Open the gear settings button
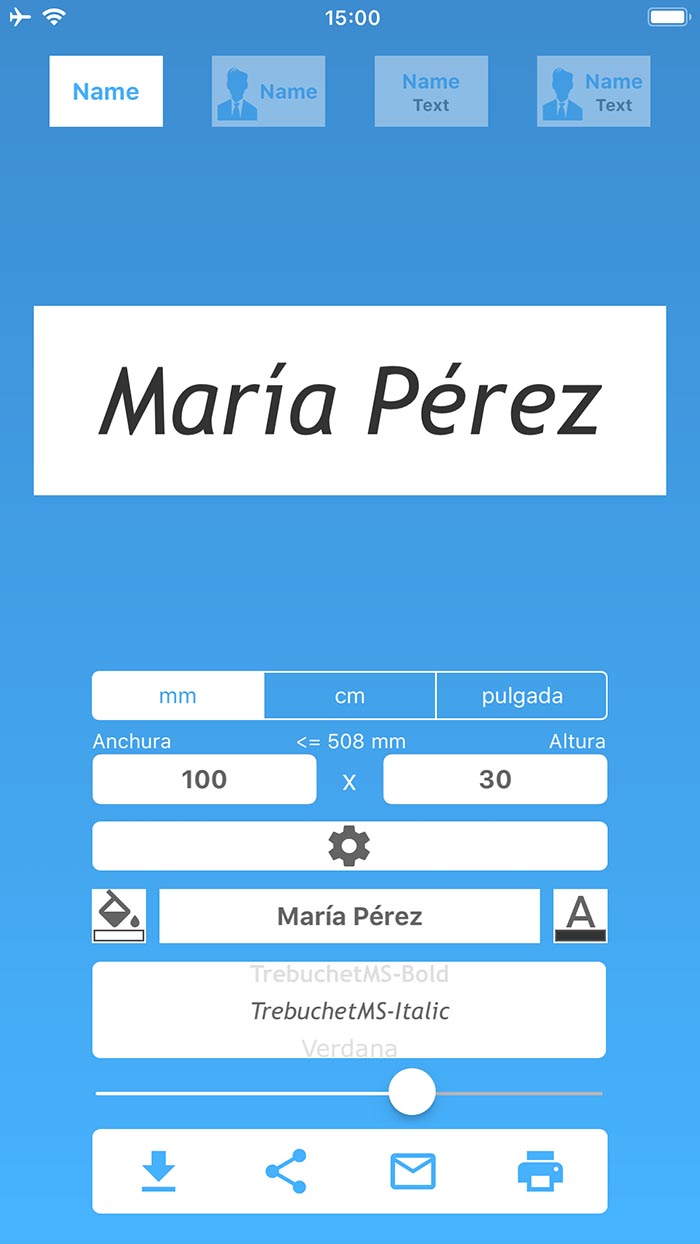Viewport: 700px width, 1244px height. (350, 846)
